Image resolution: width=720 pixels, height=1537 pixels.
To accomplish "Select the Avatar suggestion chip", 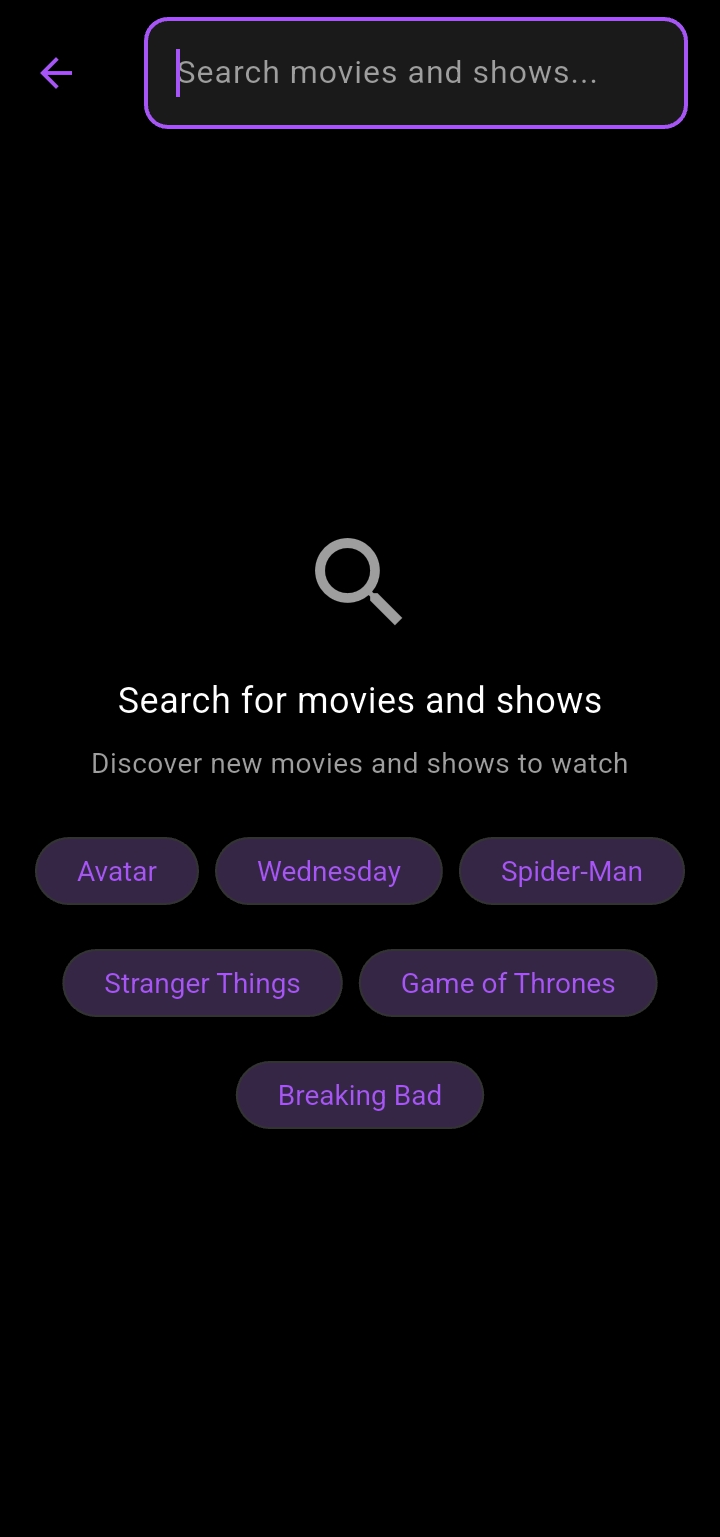I will [x=117, y=871].
